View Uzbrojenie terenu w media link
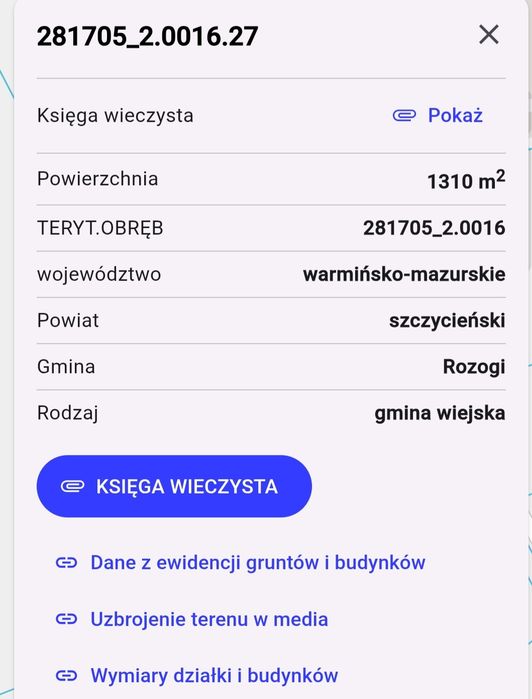 tap(192, 619)
